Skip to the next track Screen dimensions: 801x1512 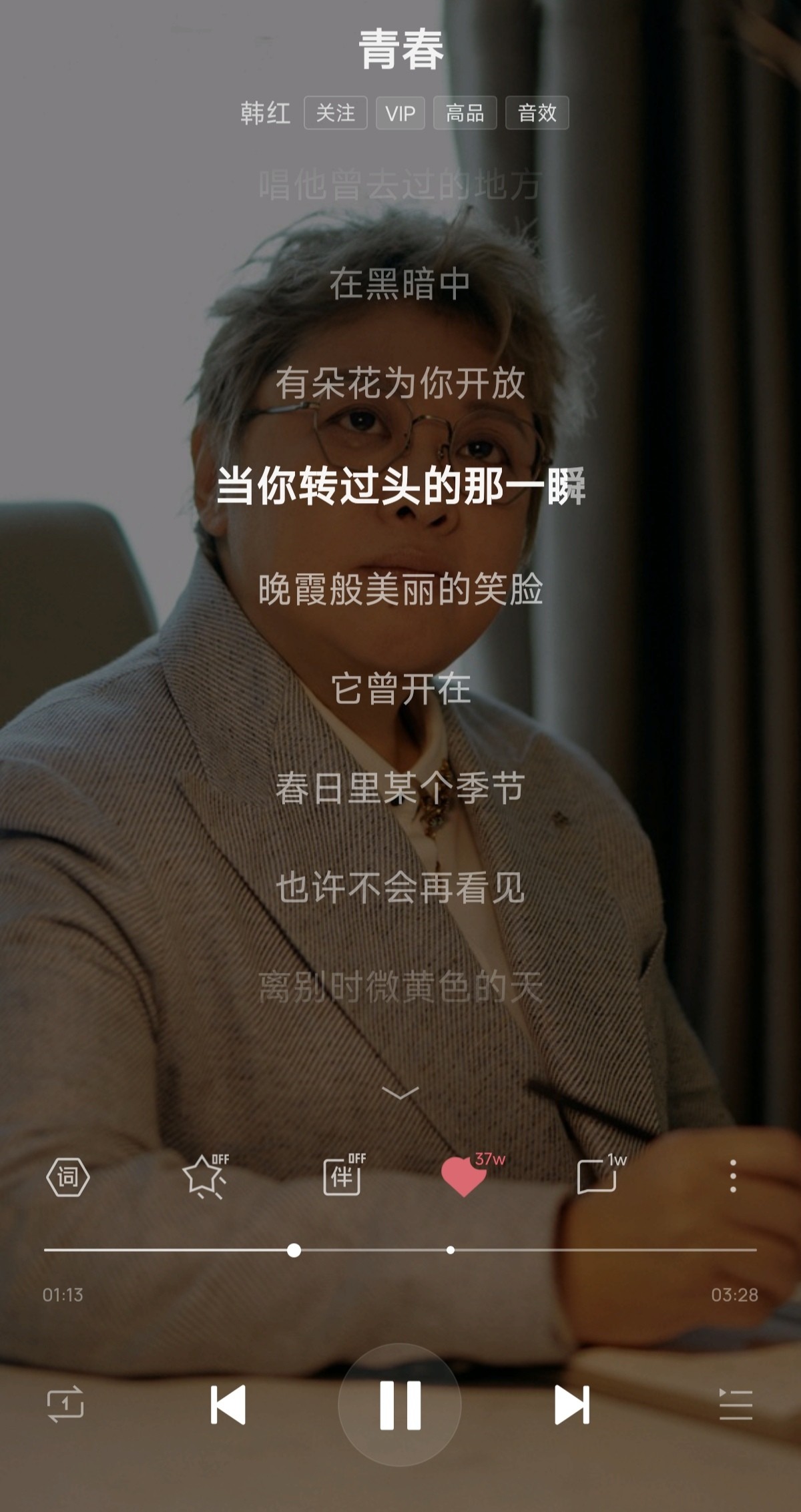(572, 1405)
